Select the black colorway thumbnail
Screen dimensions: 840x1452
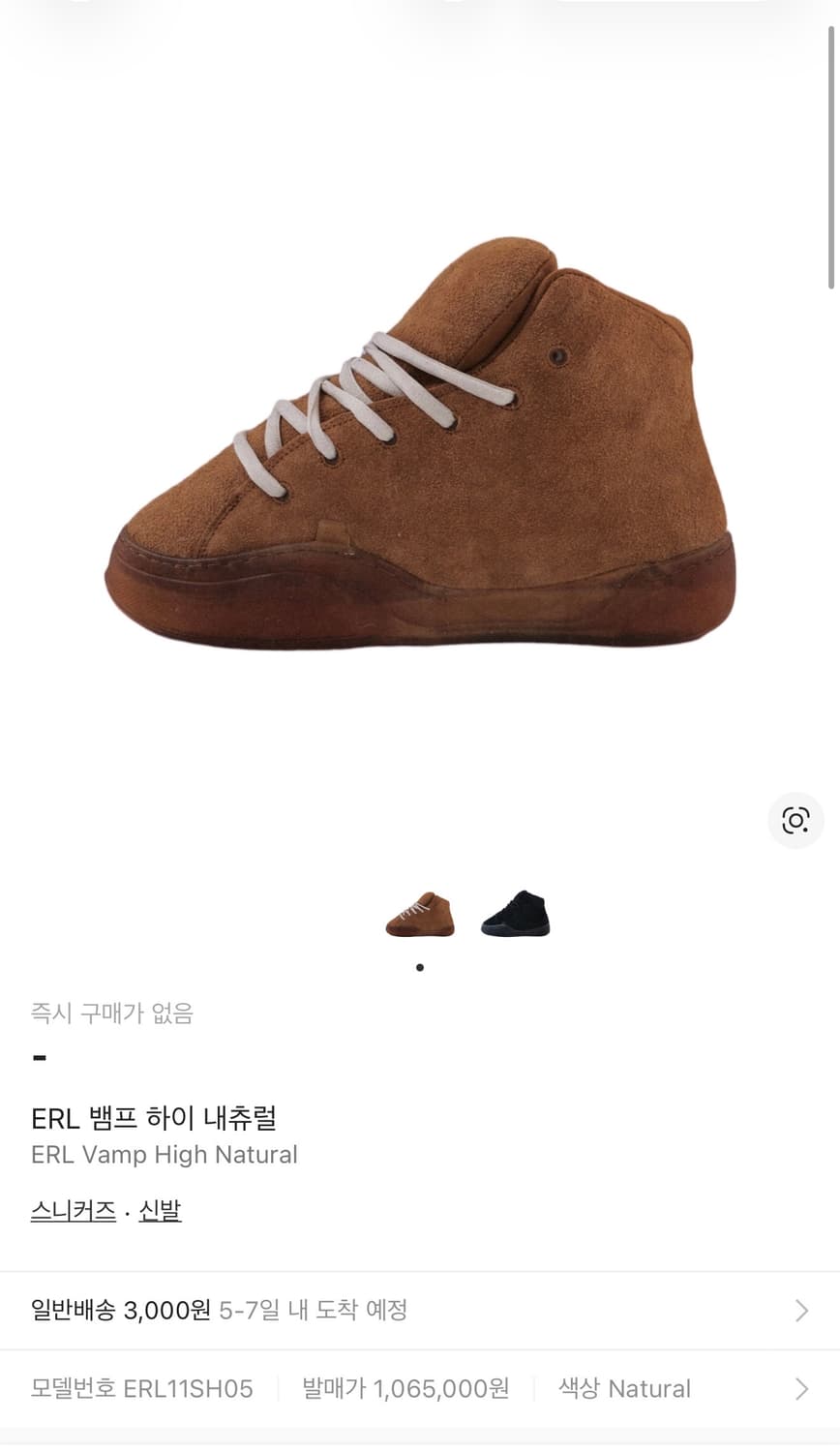516,911
